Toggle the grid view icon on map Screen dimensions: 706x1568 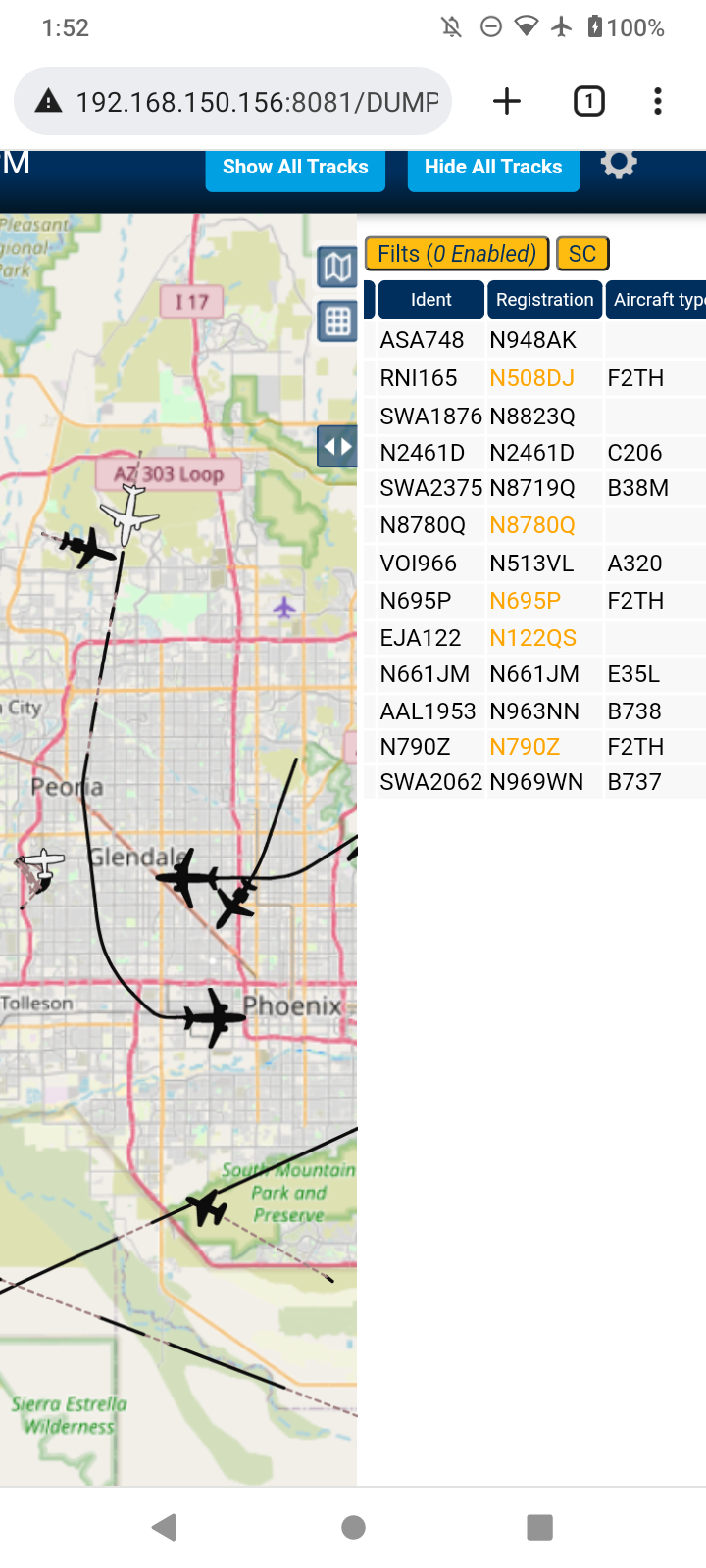(x=337, y=321)
